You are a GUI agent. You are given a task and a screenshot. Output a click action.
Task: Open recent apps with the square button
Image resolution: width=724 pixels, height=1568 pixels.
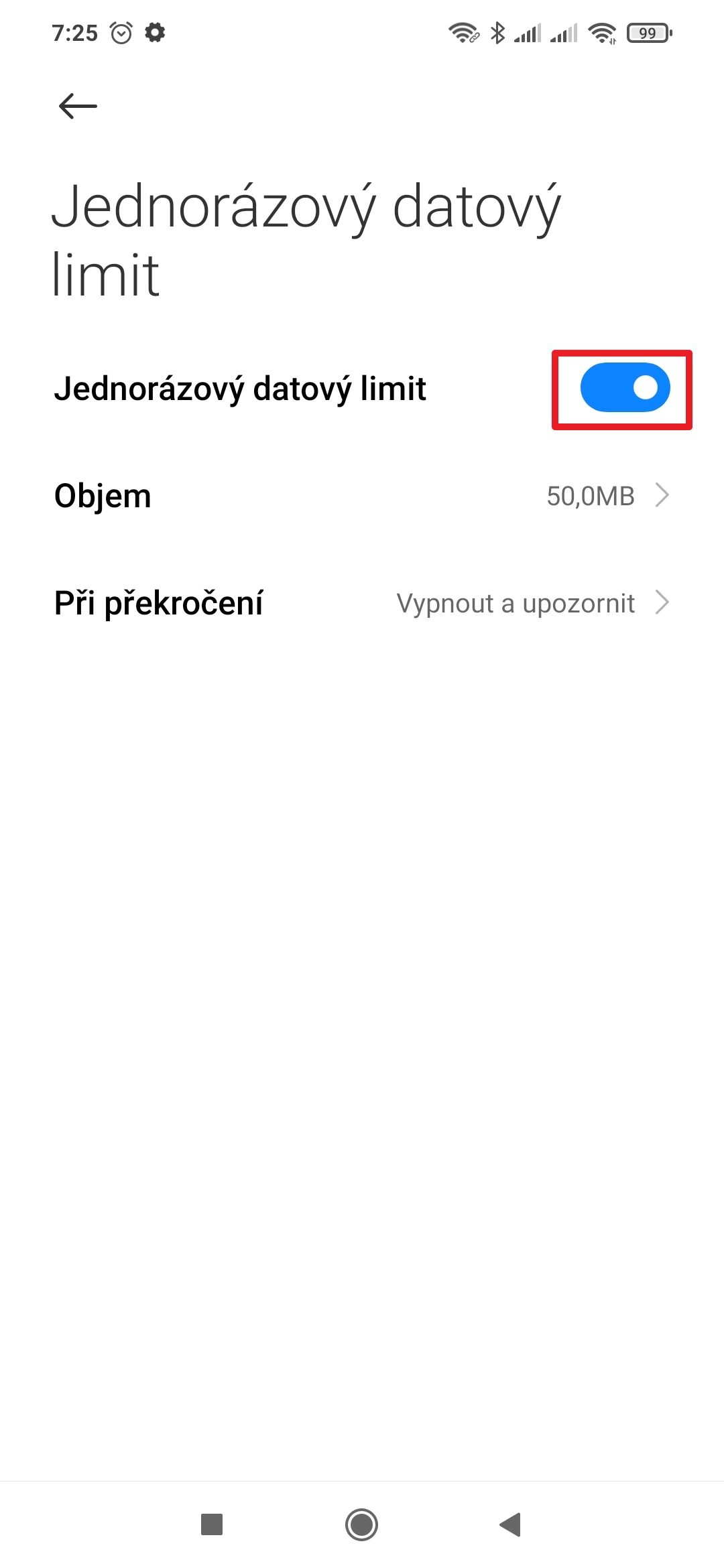pos(212,1524)
